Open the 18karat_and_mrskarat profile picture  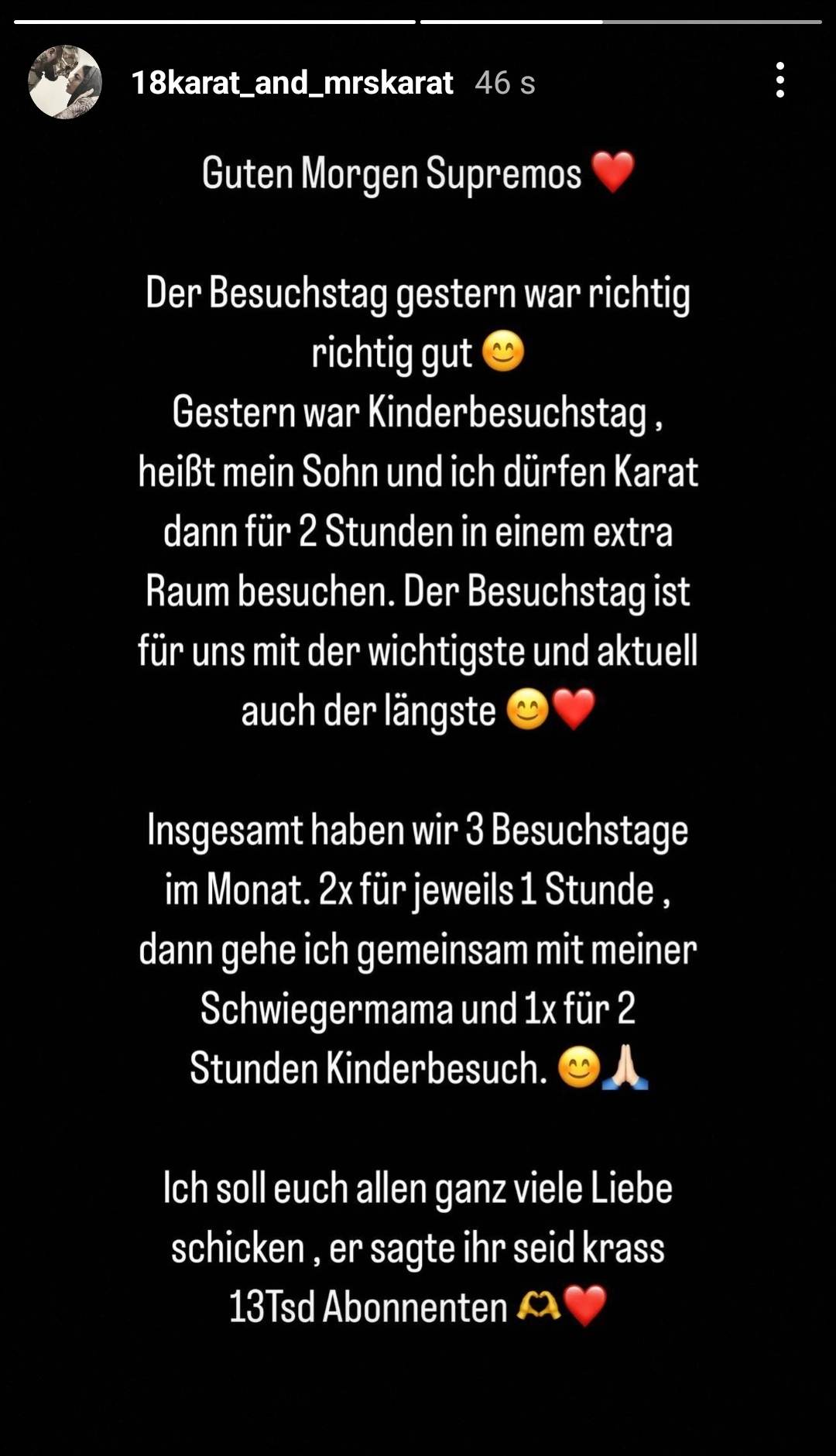(65, 82)
